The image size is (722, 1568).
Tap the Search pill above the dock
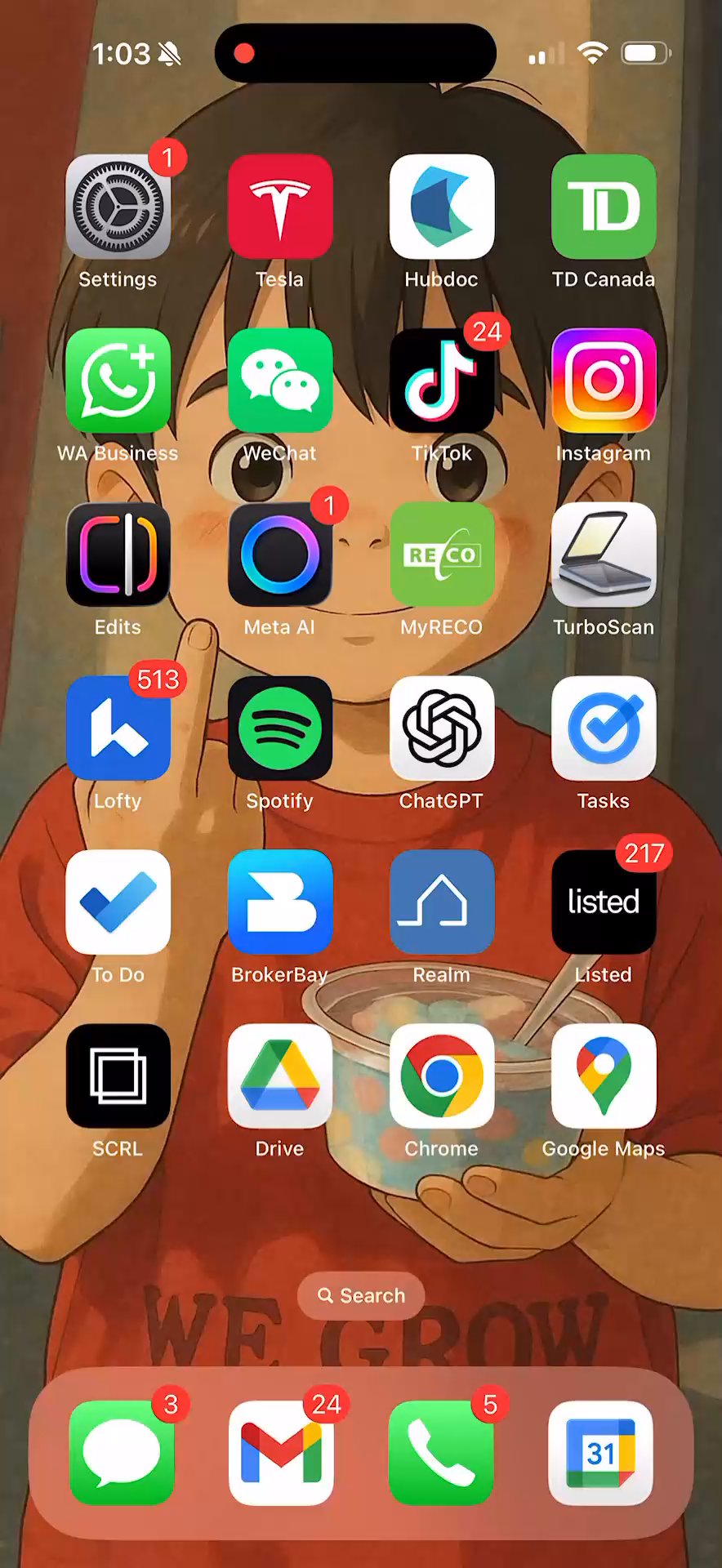click(x=361, y=1295)
